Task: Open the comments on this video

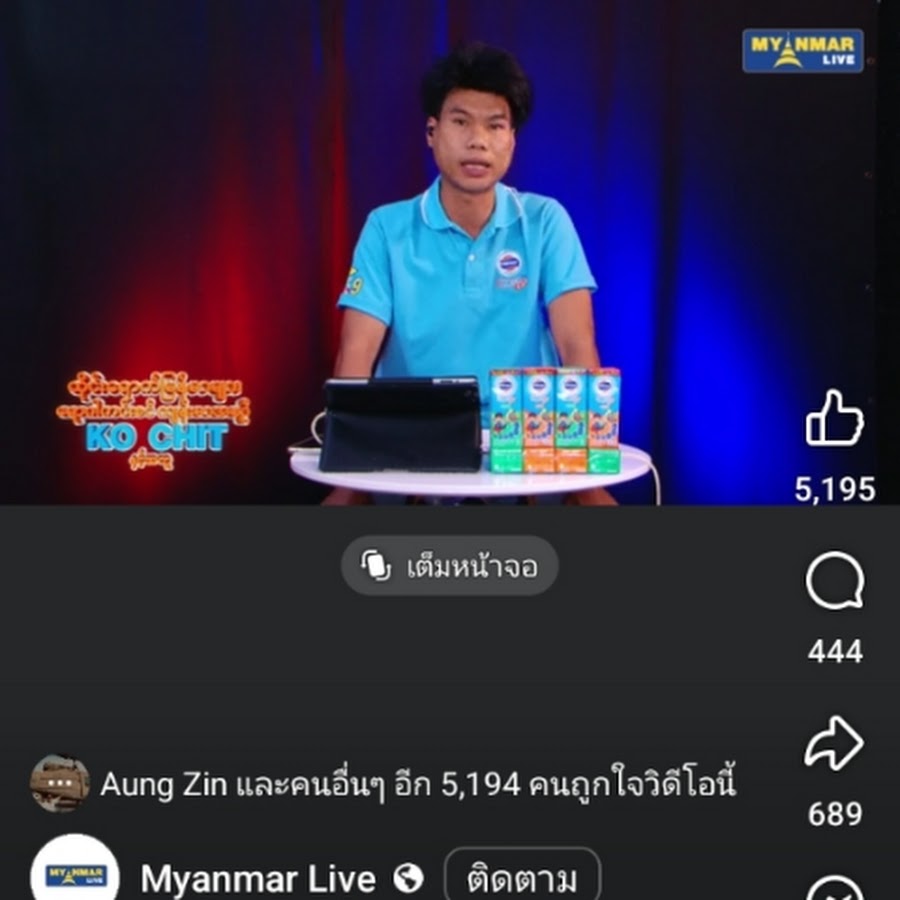Action: [x=834, y=582]
